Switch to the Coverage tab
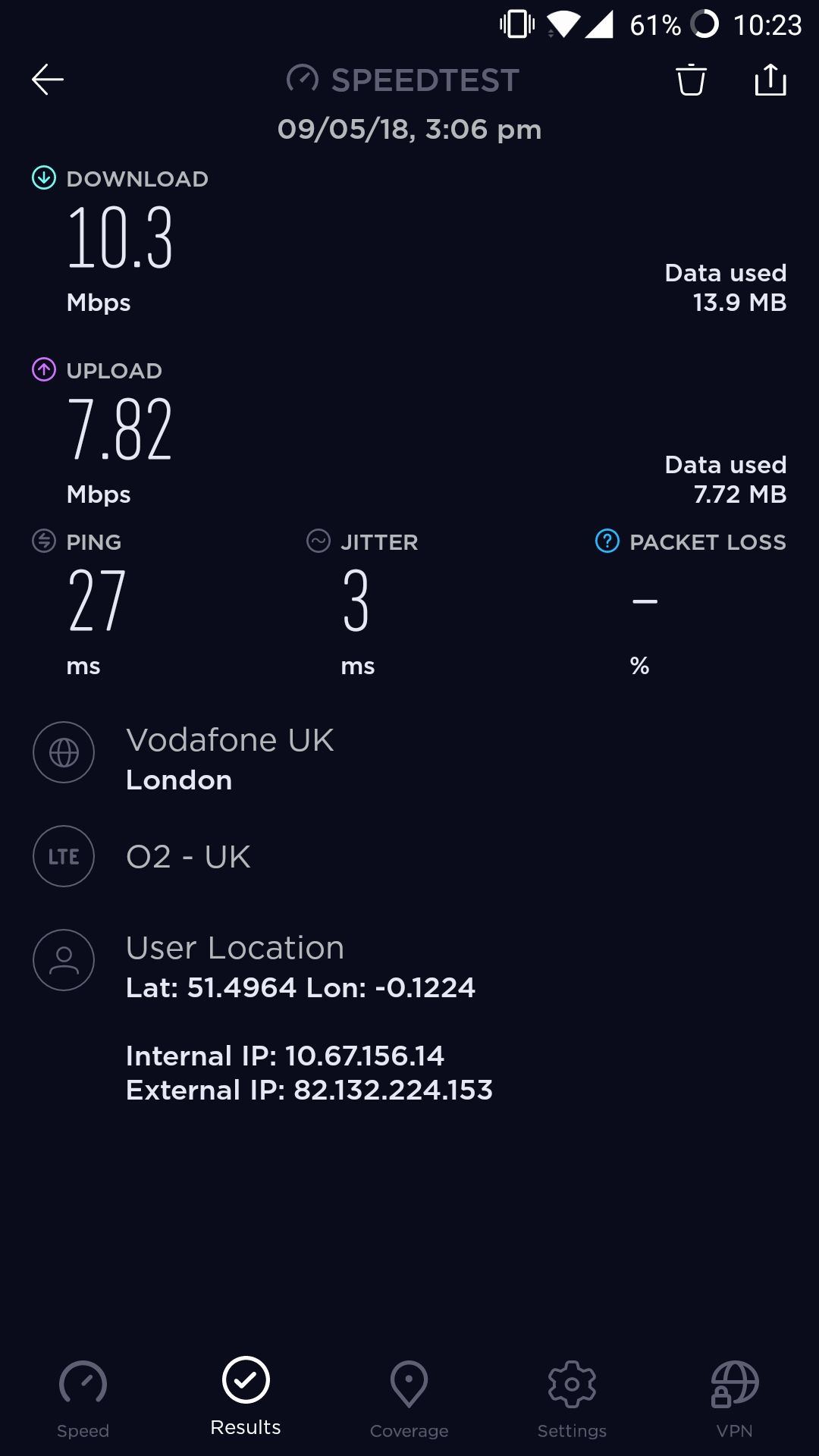The height and width of the screenshot is (1456, 819). pyautogui.click(x=409, y=1395)
